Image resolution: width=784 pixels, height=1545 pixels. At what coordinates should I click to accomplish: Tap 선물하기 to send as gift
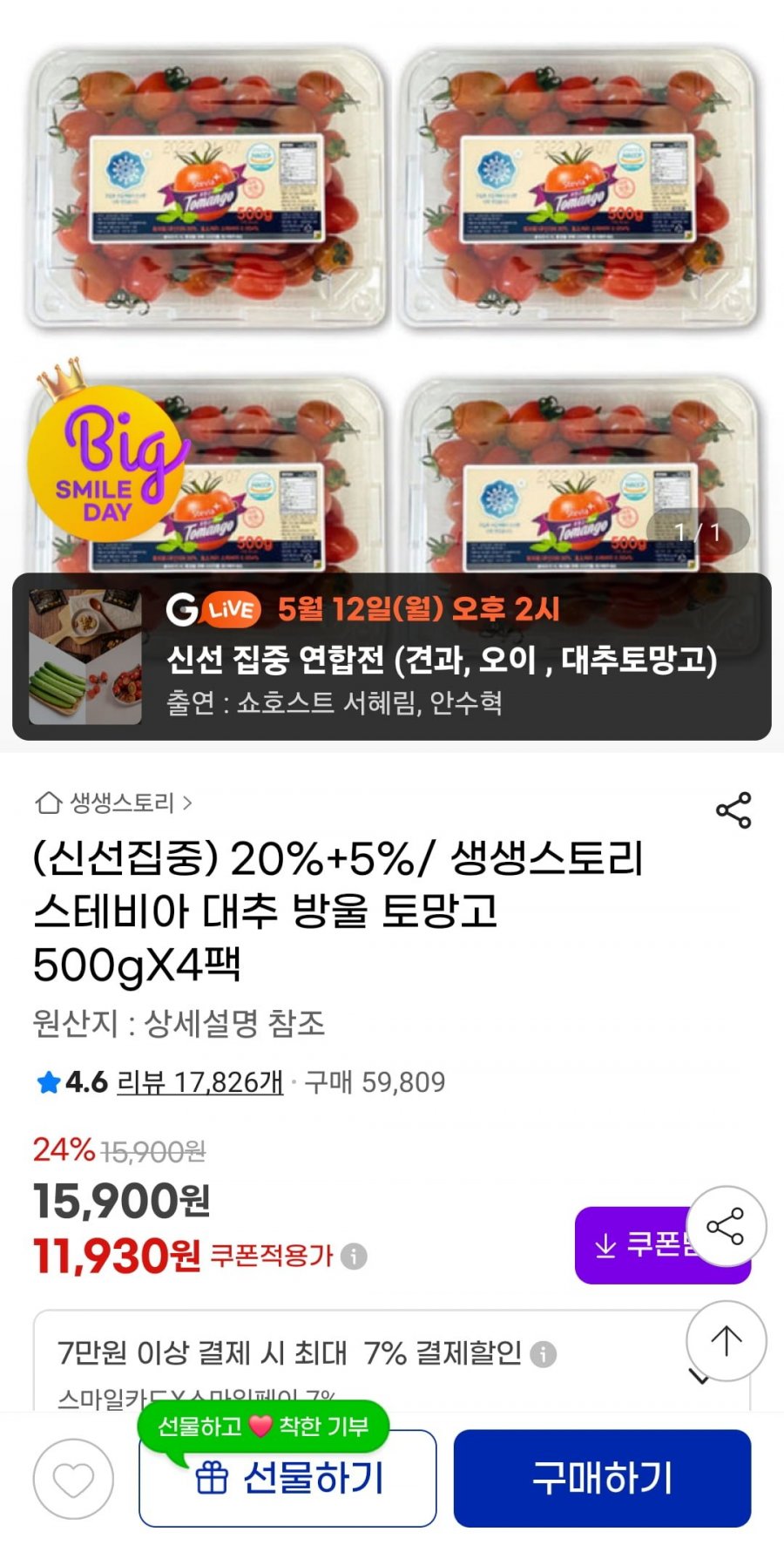coord(287,1479)
